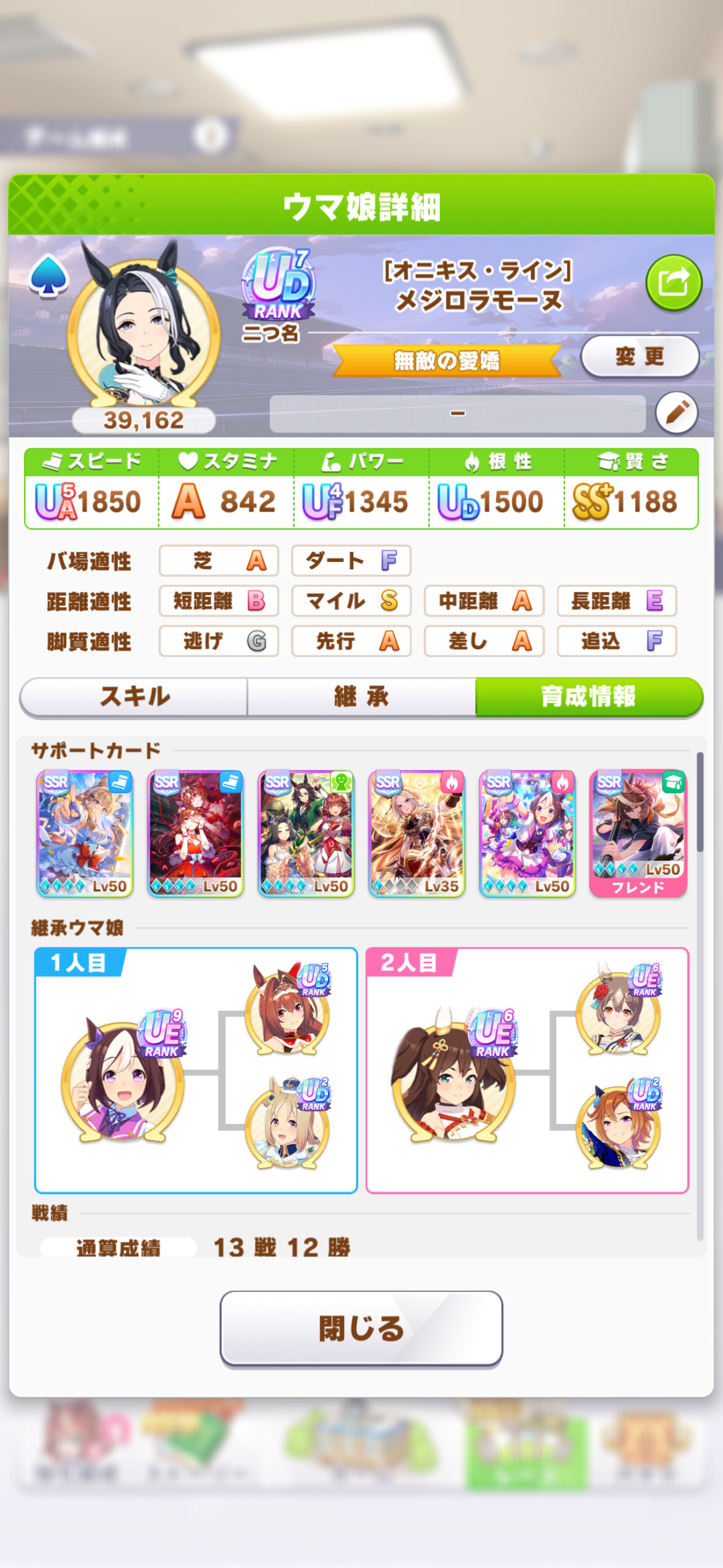Viewport: 723px width, 1568px height.
Task: Close the dialog with 閉じる
Action: click(361, 1329)
